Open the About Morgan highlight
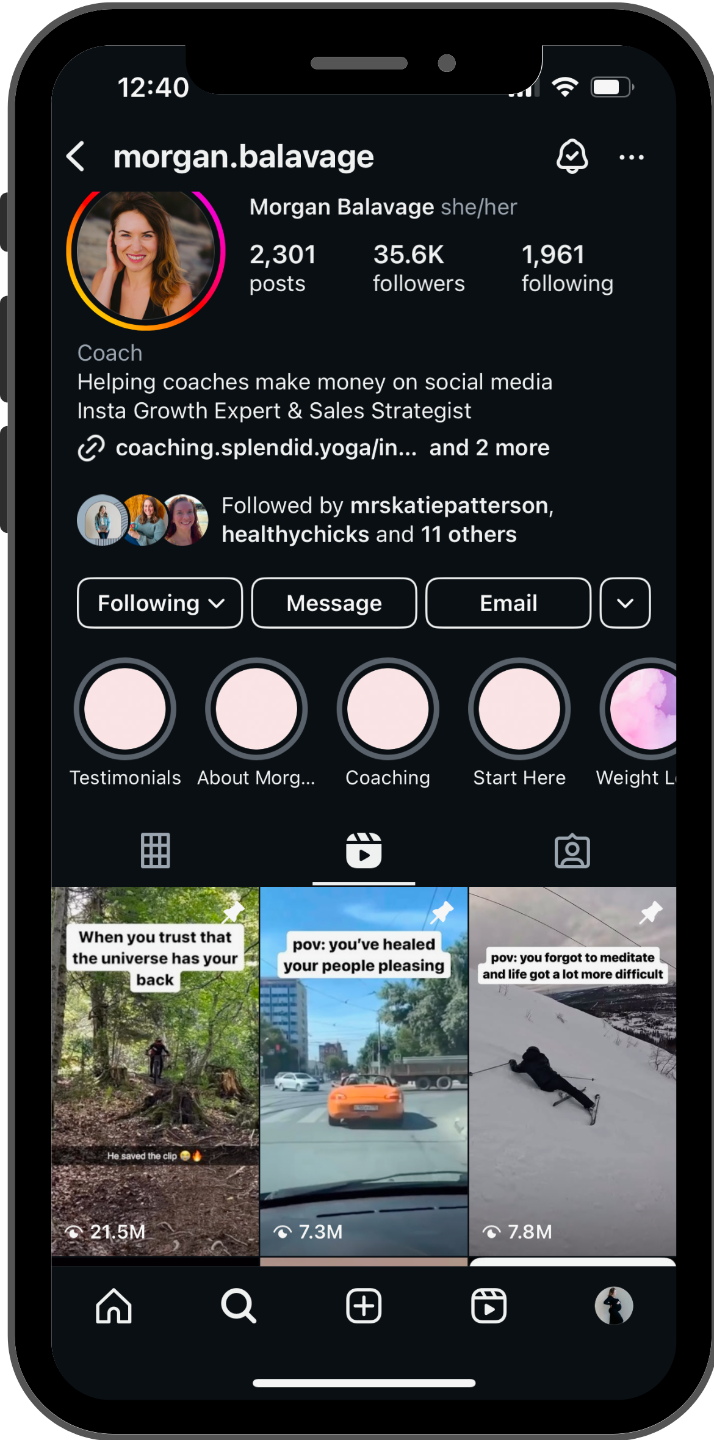Screen dimensions: 714x1440 256,709
